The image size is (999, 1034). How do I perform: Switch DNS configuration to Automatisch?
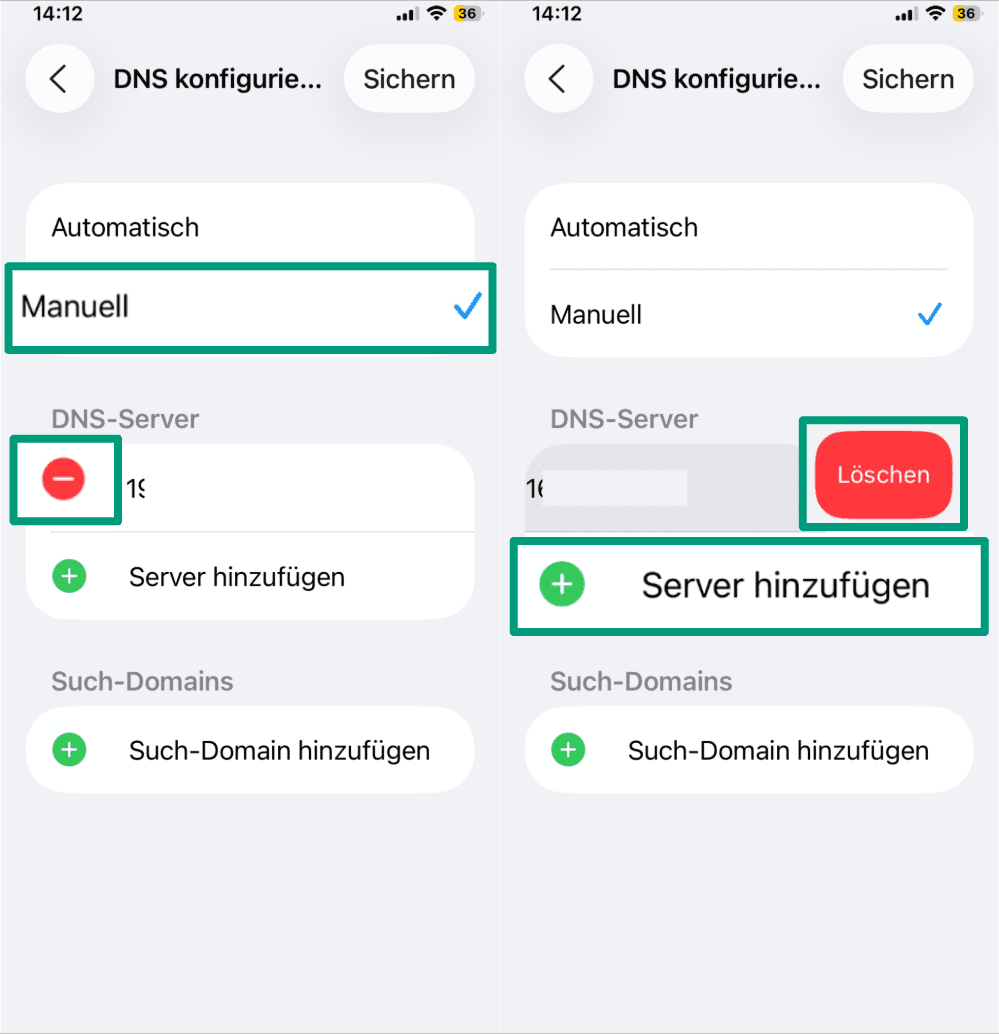[x=200, y=227]
